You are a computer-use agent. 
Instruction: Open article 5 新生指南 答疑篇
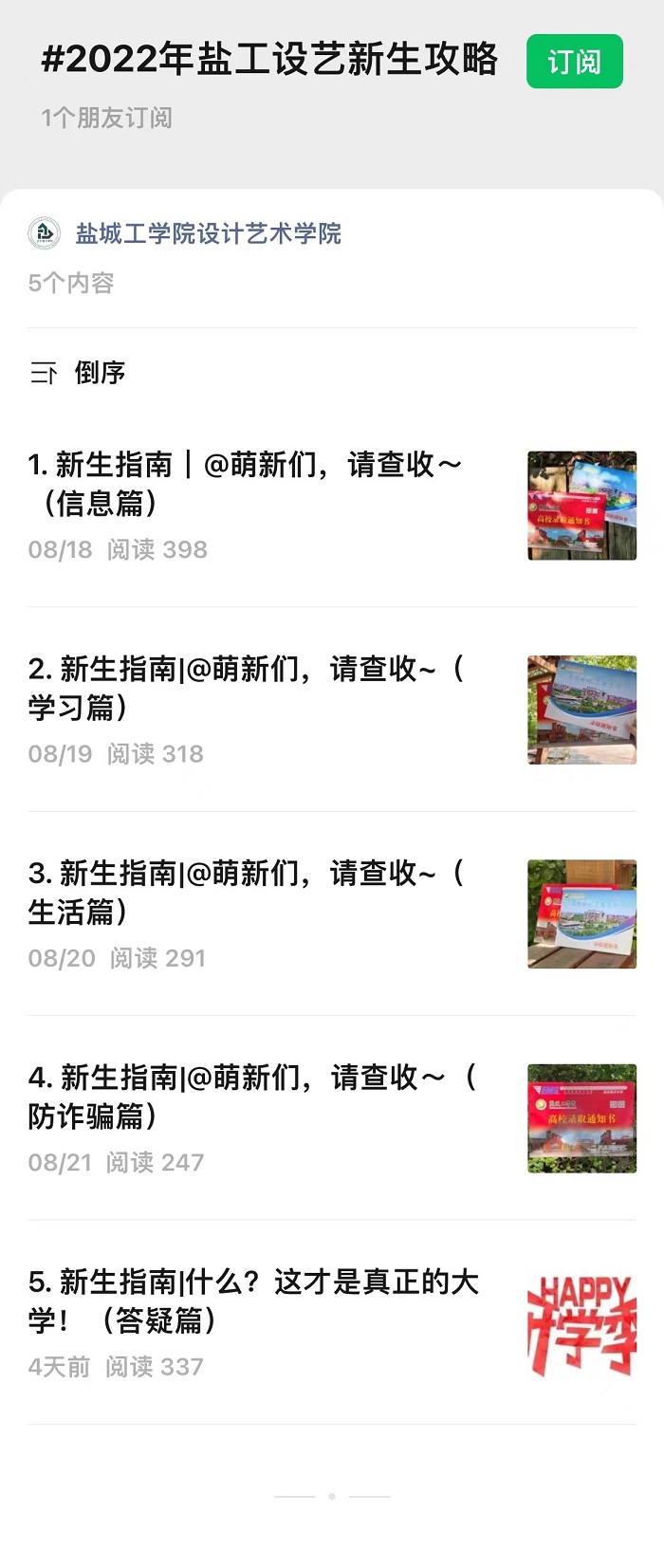253,1301
